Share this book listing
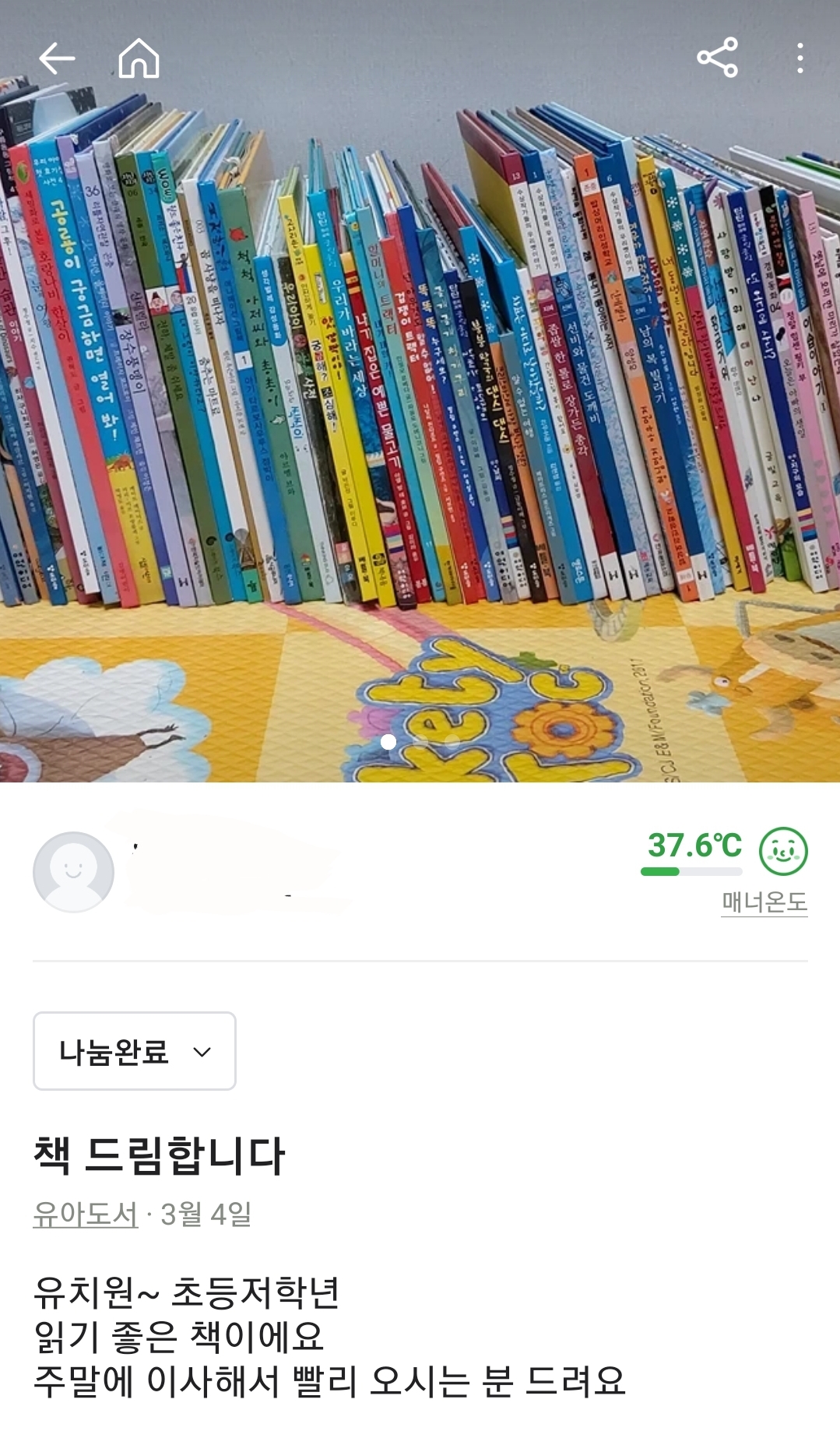840x1445 pixels. [x=717, y=58]
